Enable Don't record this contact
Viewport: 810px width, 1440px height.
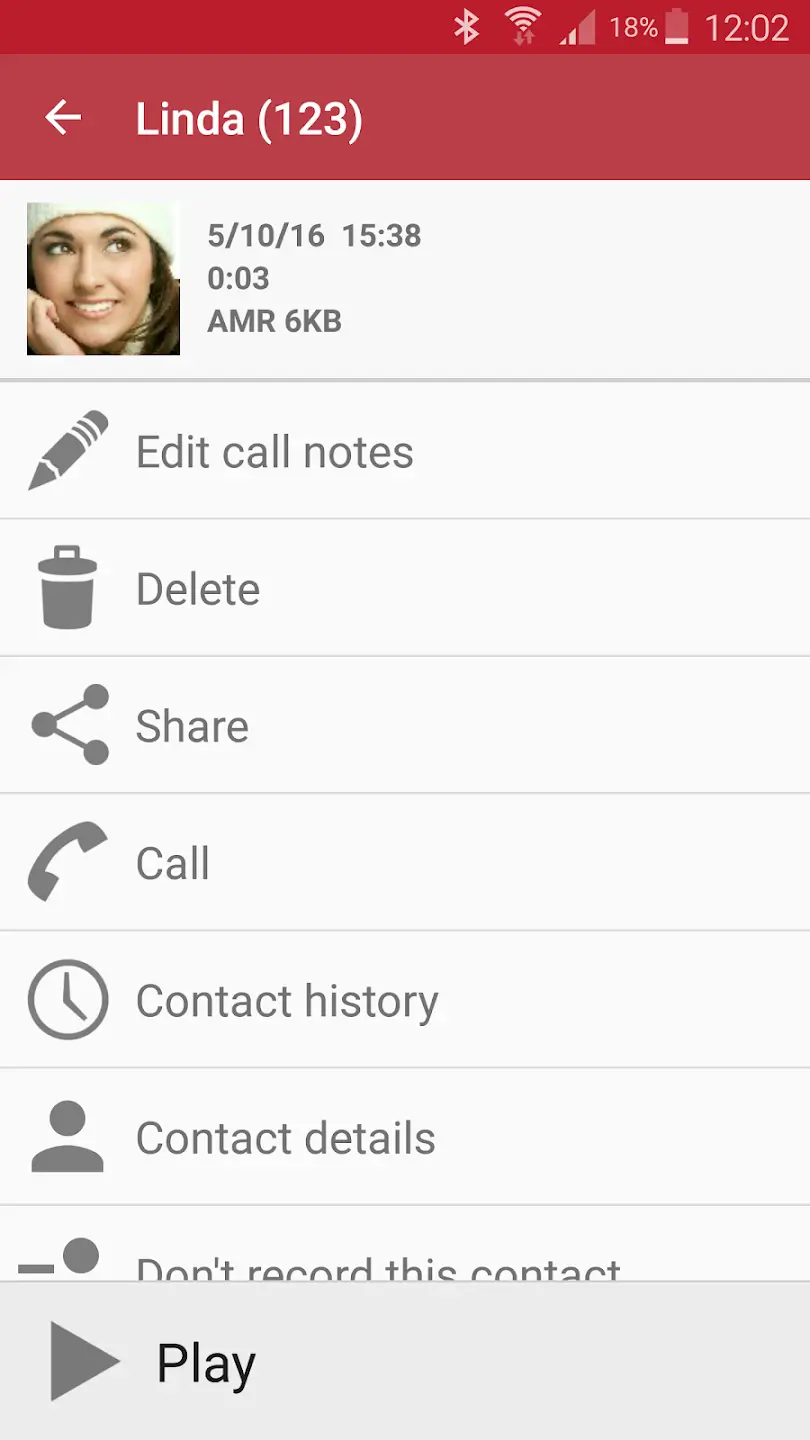click(378, 1260)
